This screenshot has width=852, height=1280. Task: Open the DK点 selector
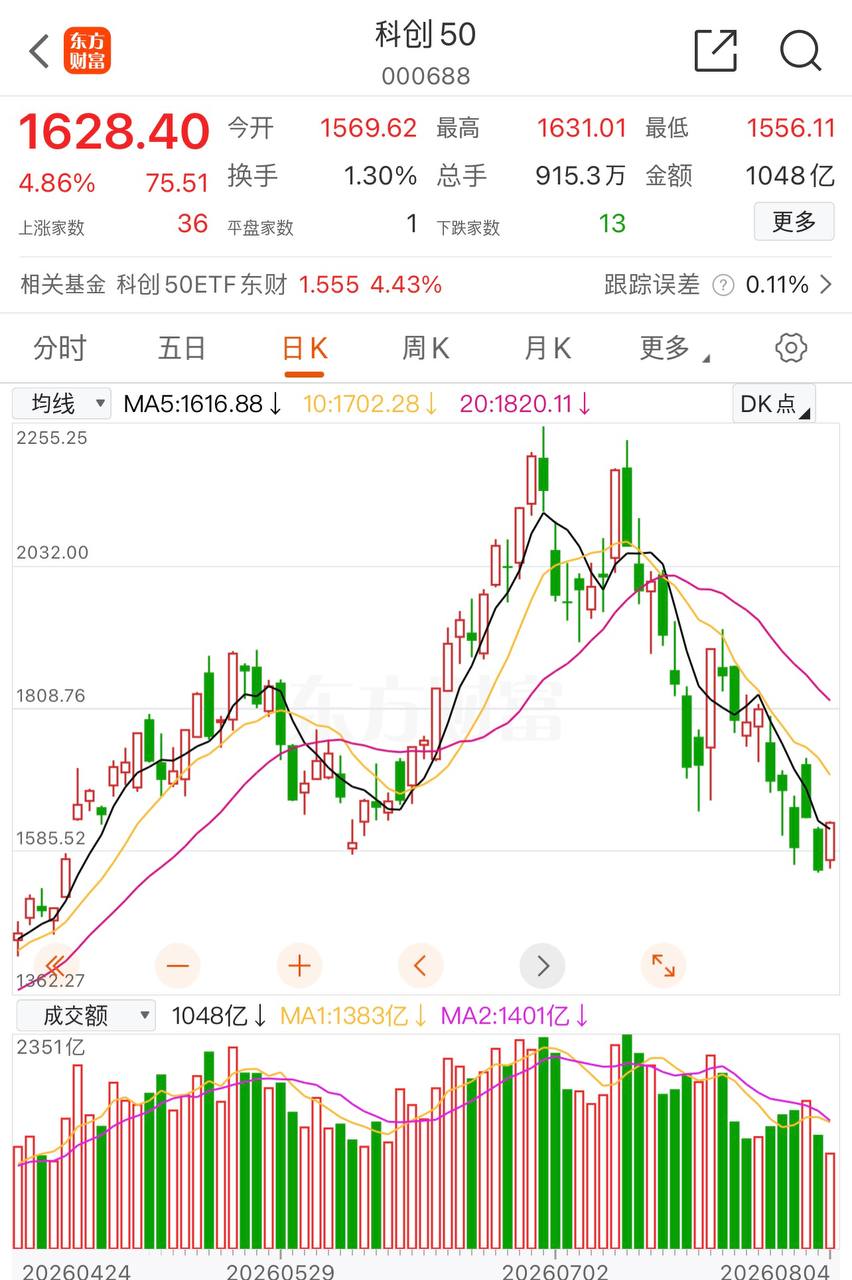774,404
